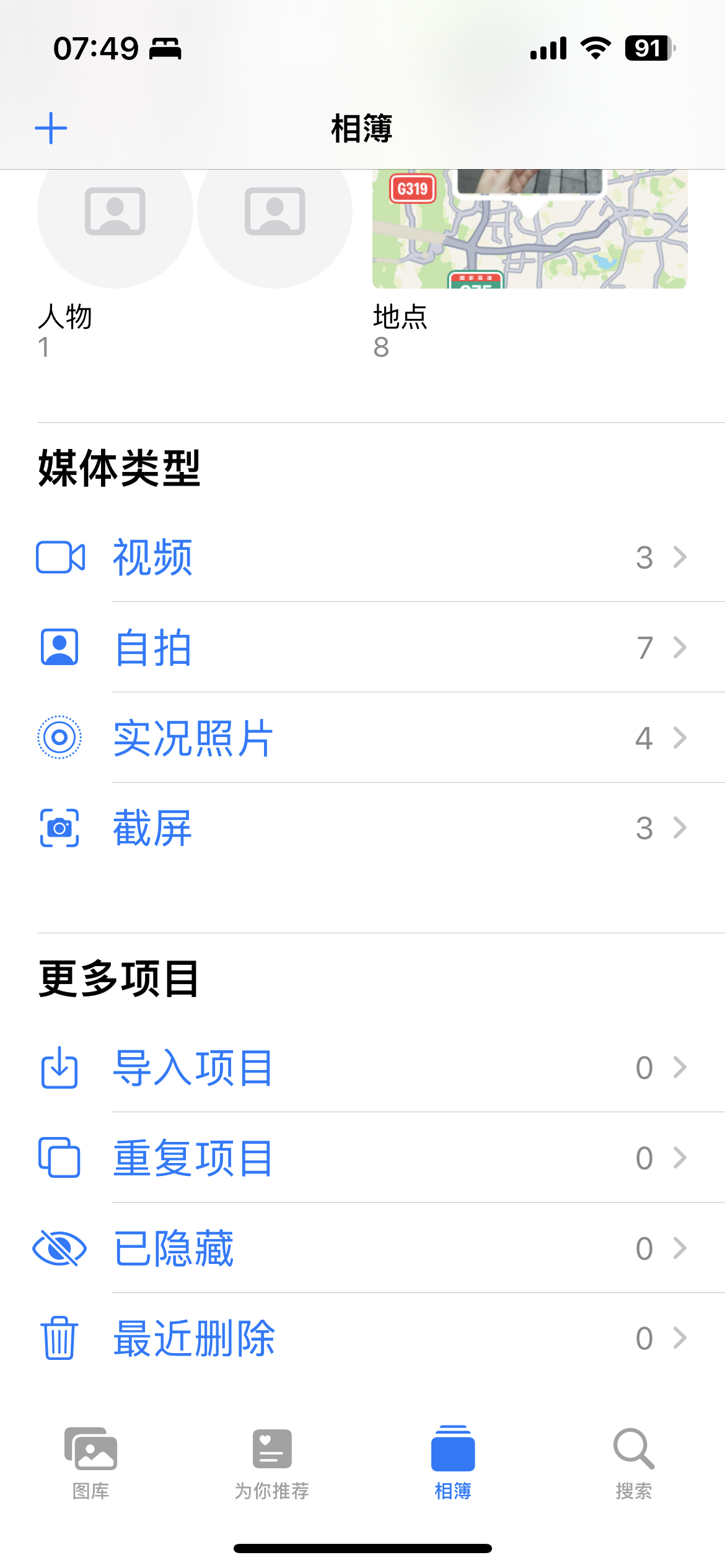Viewport: 725px width, 1568px height.
Task: Switch to the 搜索 (Search) tab
Action: (633, 1461)
